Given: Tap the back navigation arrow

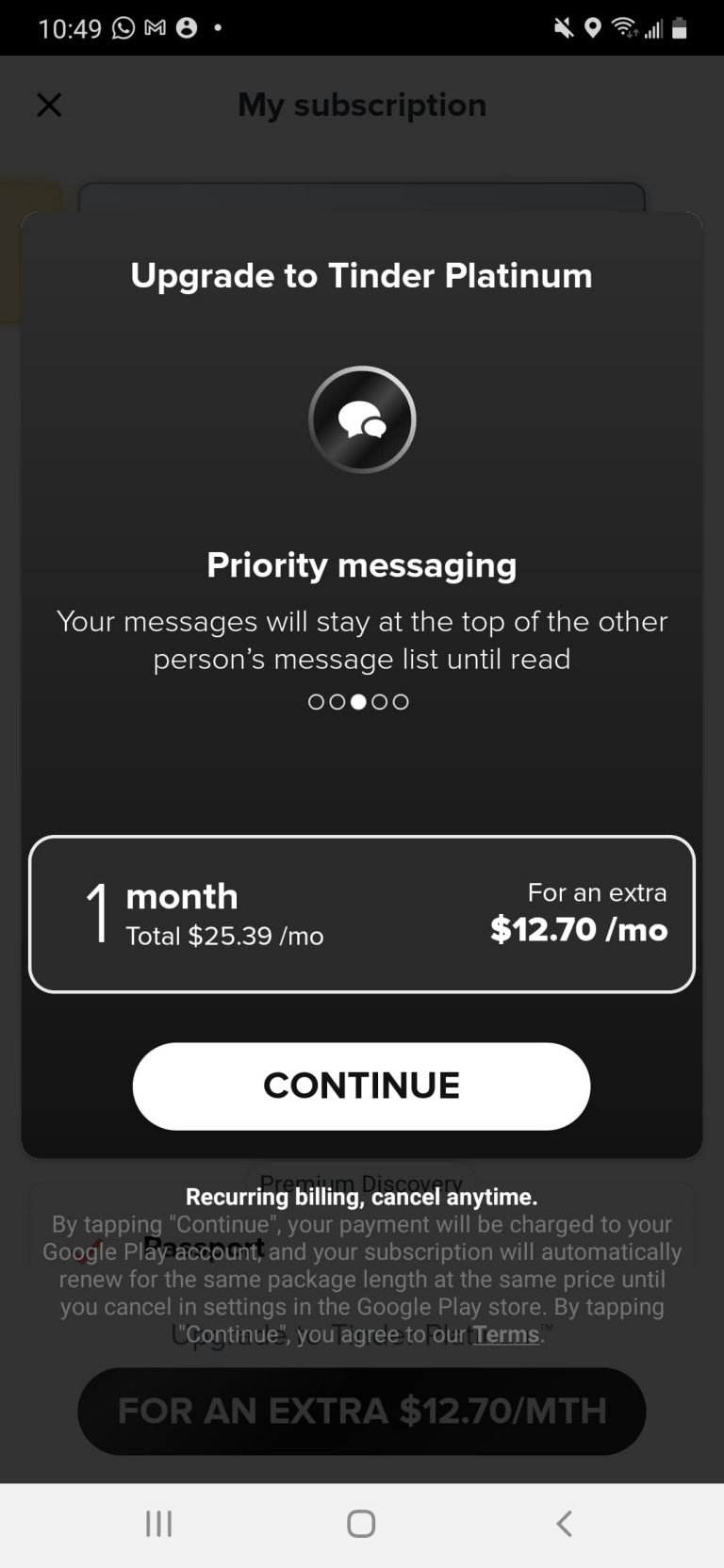Looking at the screenshot, I should (564, 1521).
